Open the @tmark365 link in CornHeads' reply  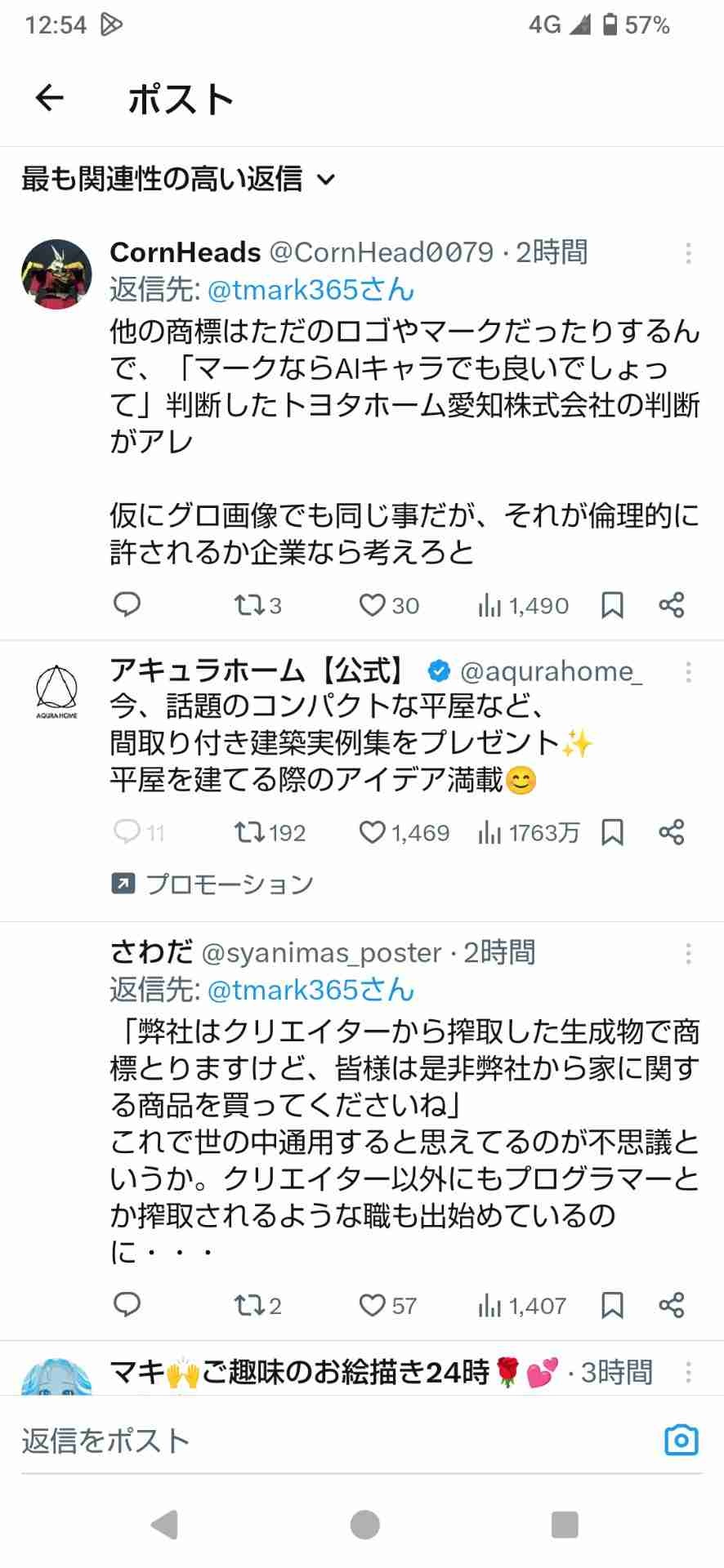point(311,290)
